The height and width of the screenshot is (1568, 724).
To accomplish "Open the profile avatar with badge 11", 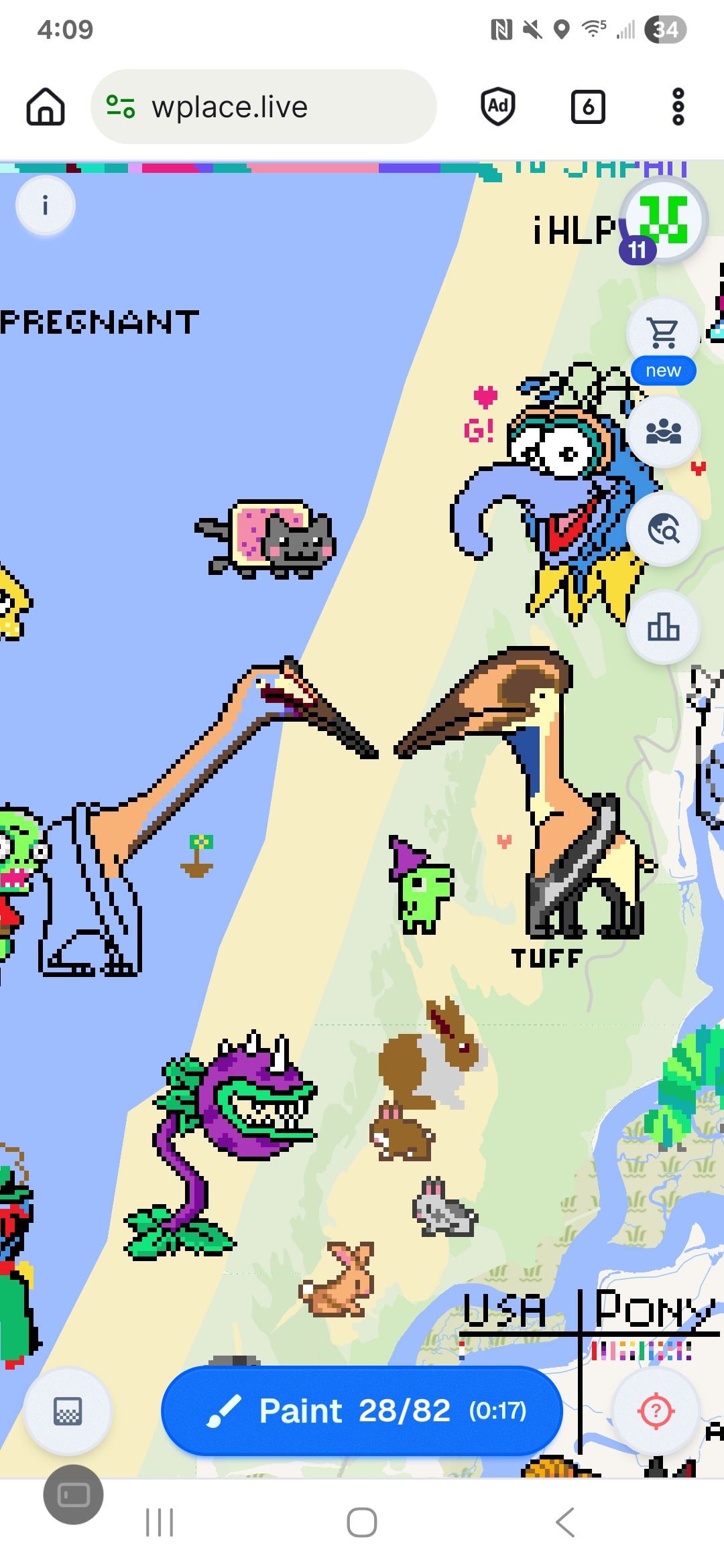I will coord(664,221).
